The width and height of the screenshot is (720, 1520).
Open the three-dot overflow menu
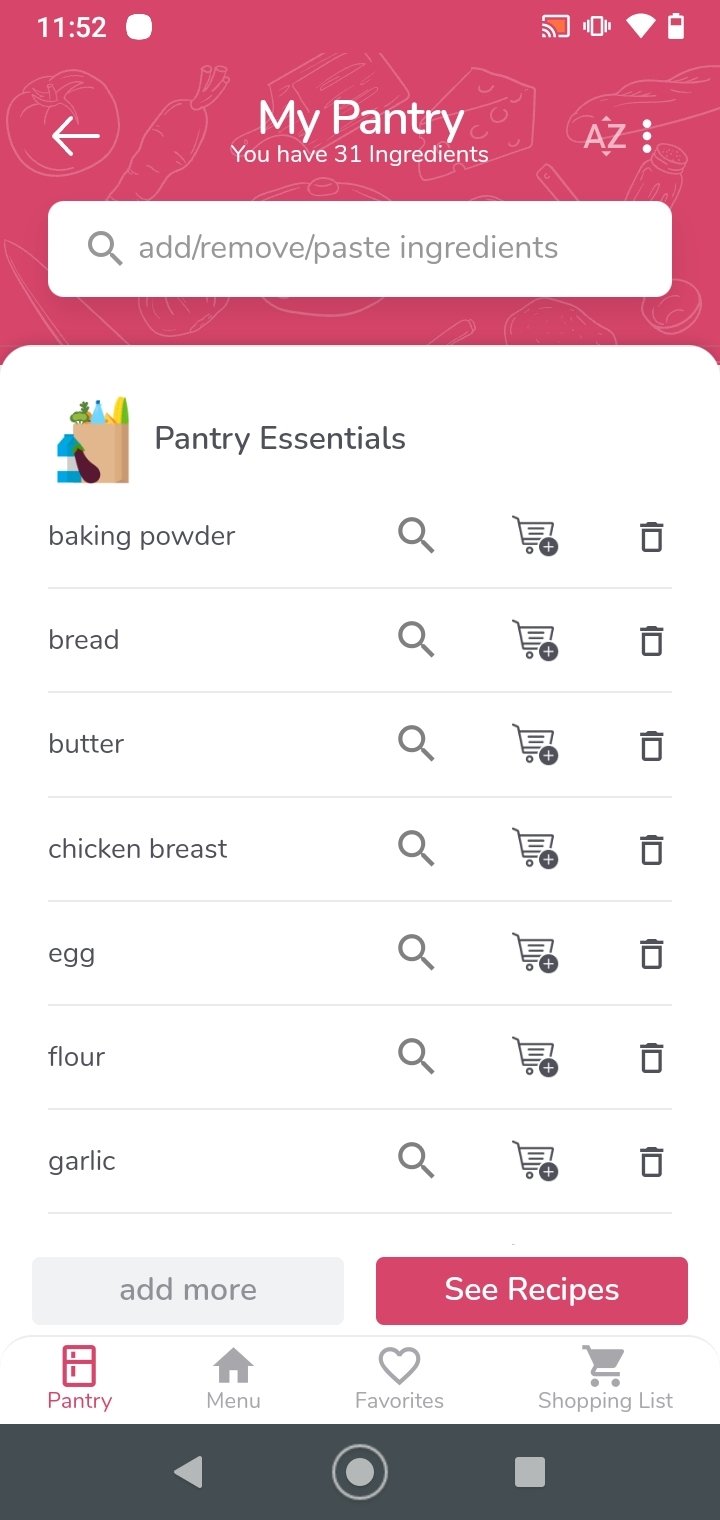coord(647,137)
